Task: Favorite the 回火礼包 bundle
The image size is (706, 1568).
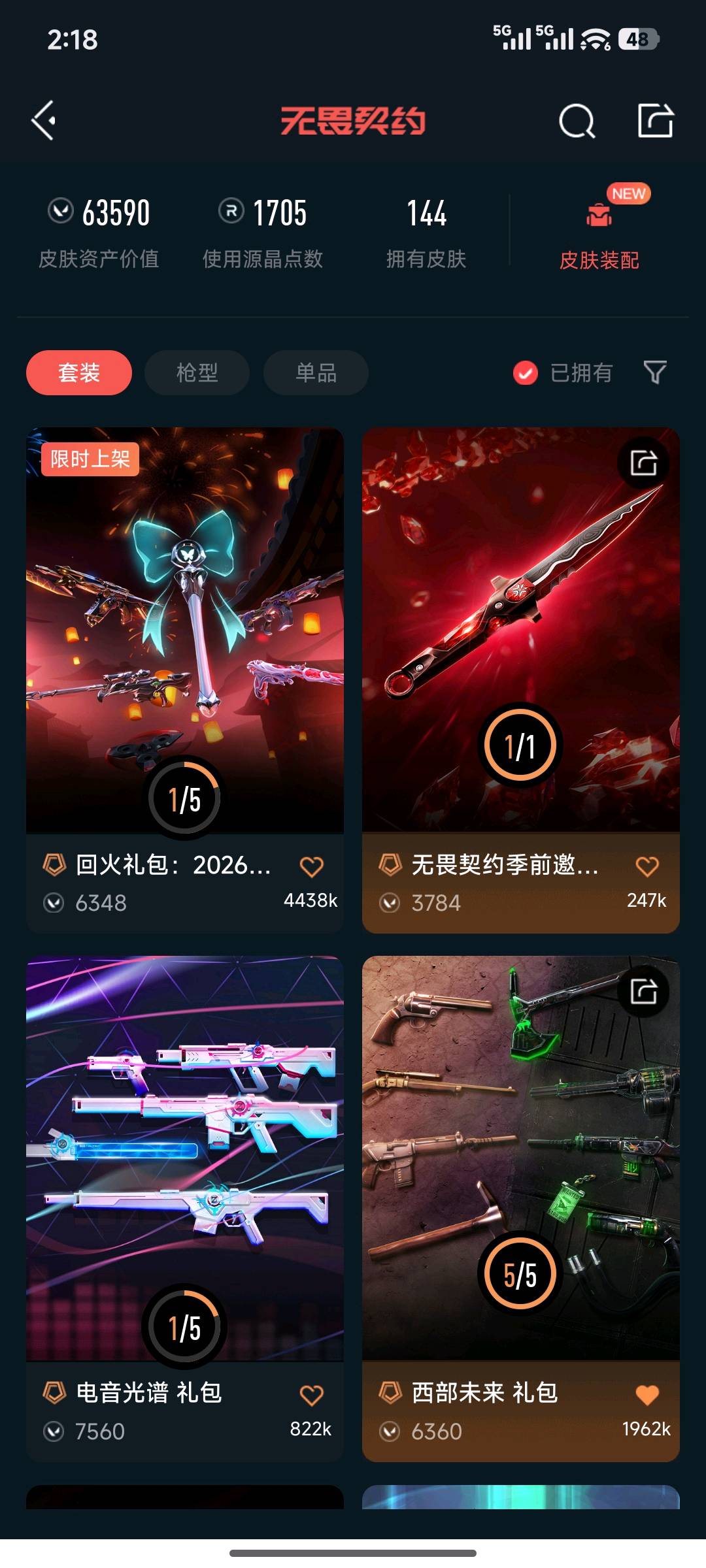Action: click(312, 866)
